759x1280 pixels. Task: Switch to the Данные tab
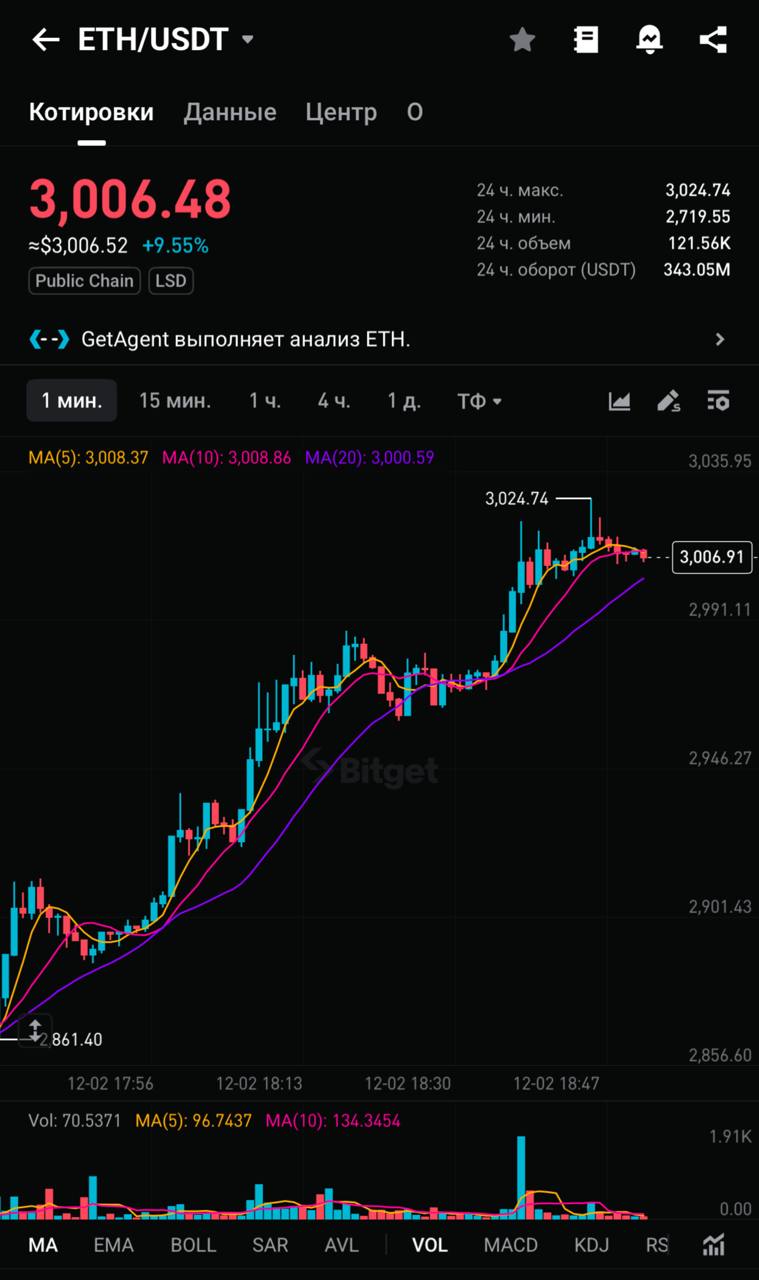(x=229, y=112)
